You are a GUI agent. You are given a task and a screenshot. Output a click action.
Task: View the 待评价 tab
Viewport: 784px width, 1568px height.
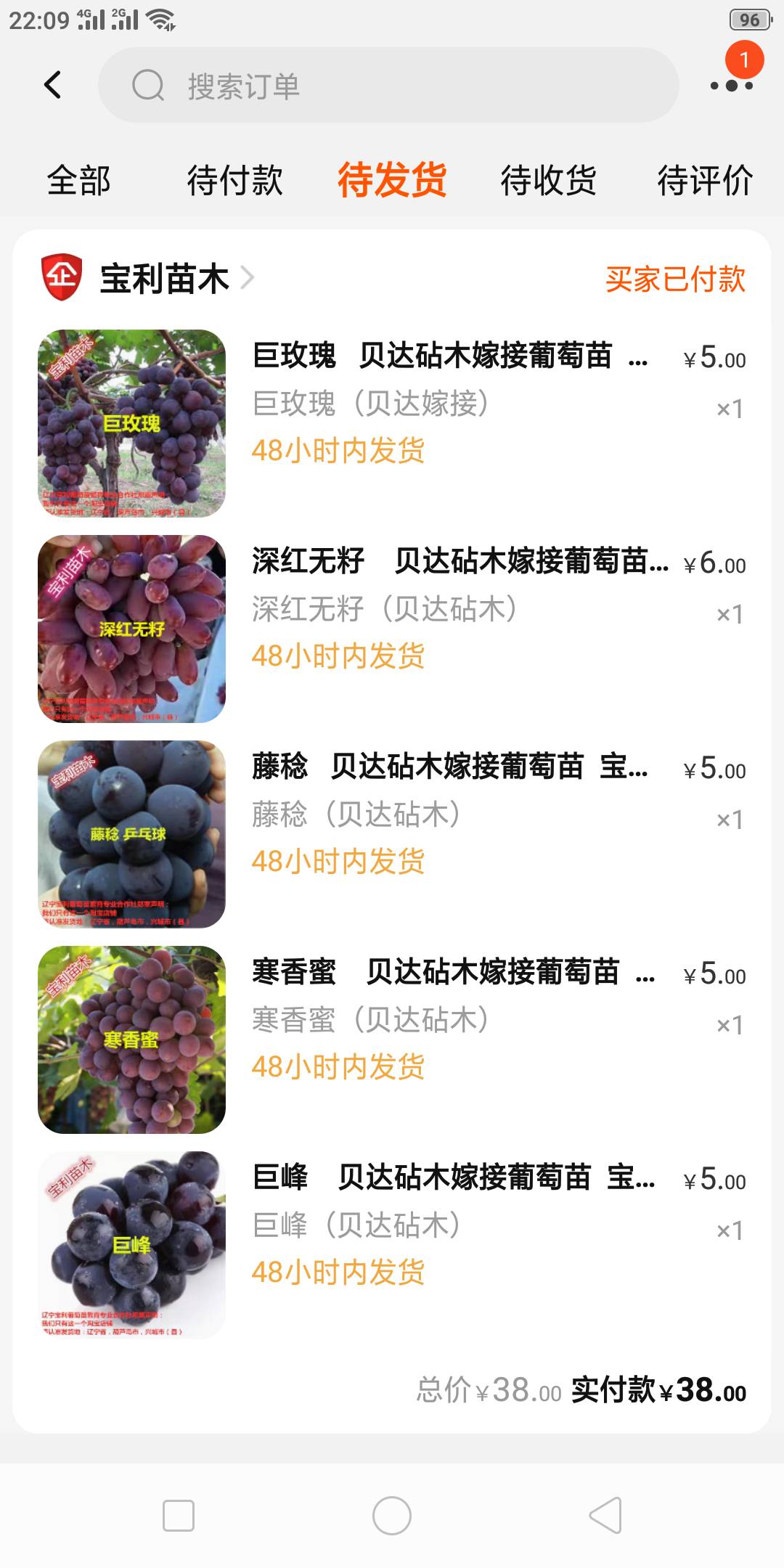tap(705, 180)
